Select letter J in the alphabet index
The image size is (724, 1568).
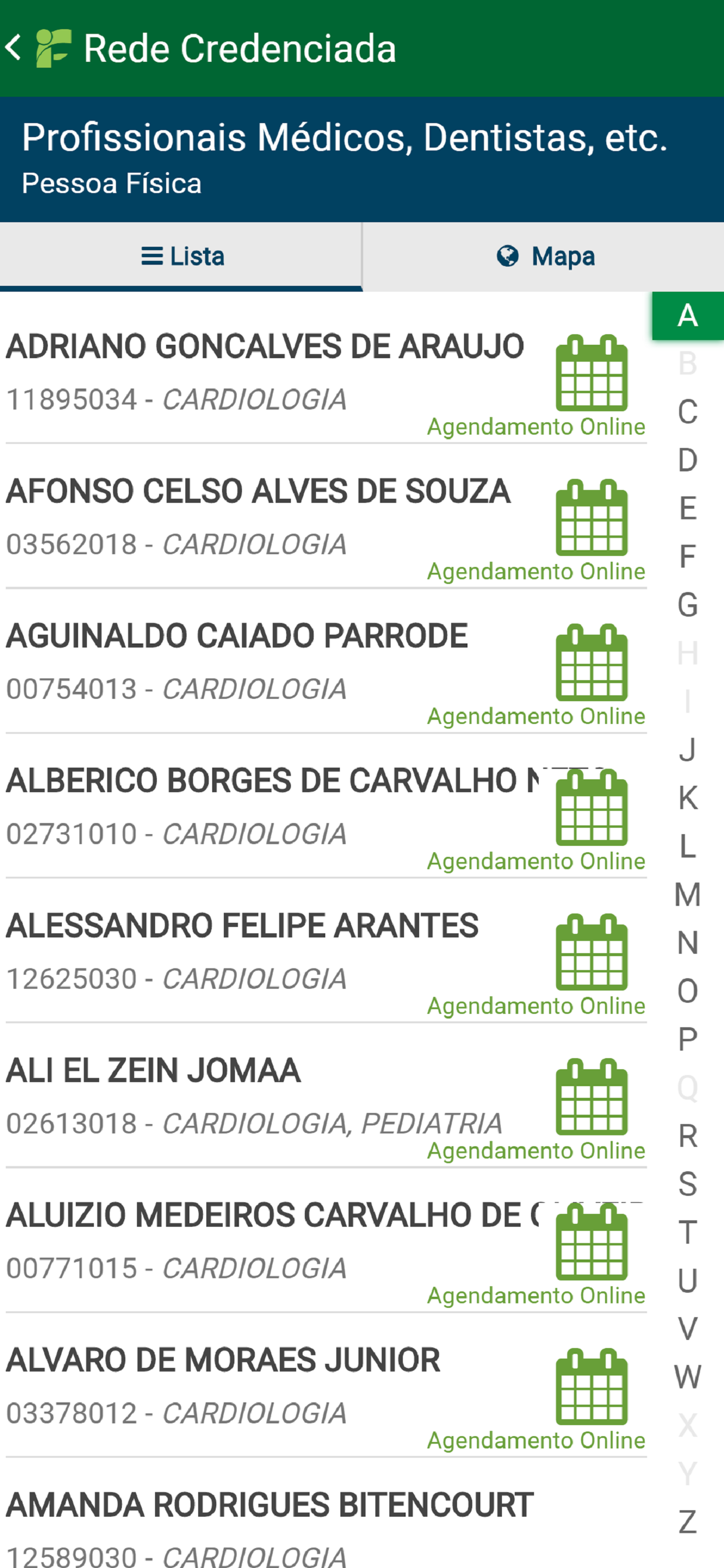click(x=687, y=750)
